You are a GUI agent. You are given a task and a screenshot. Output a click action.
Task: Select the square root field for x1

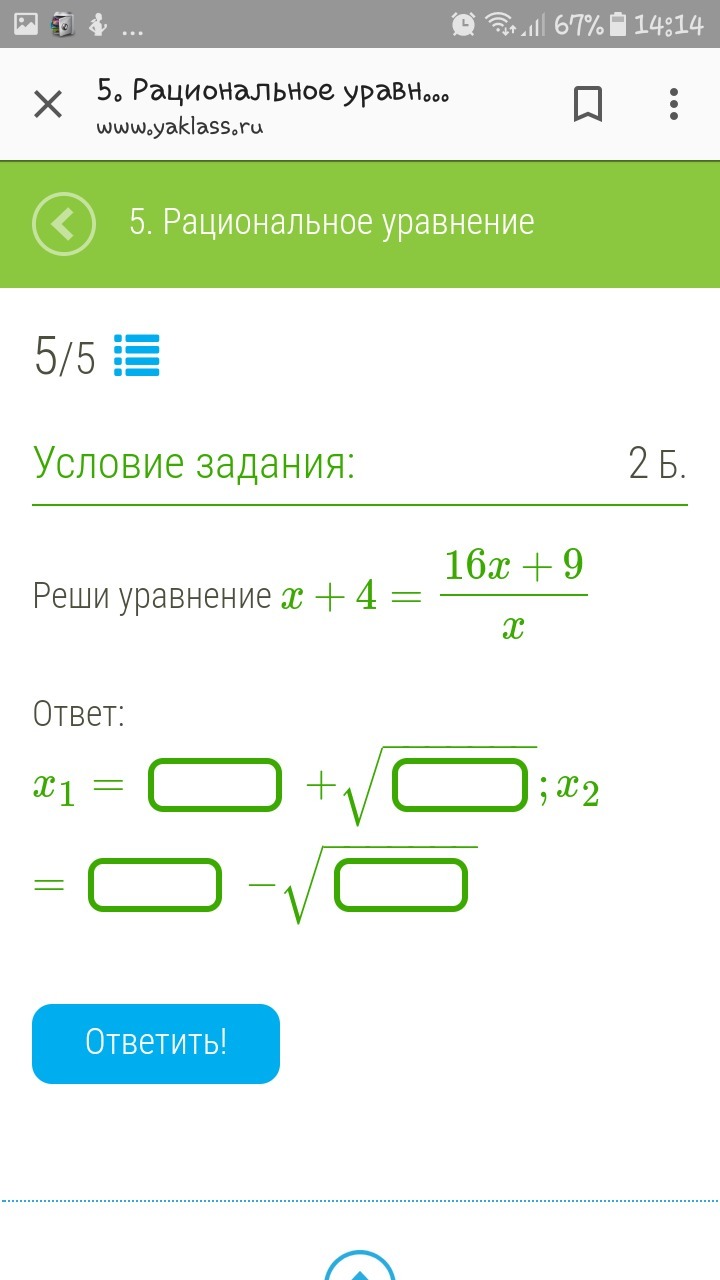tap(460, 785)
